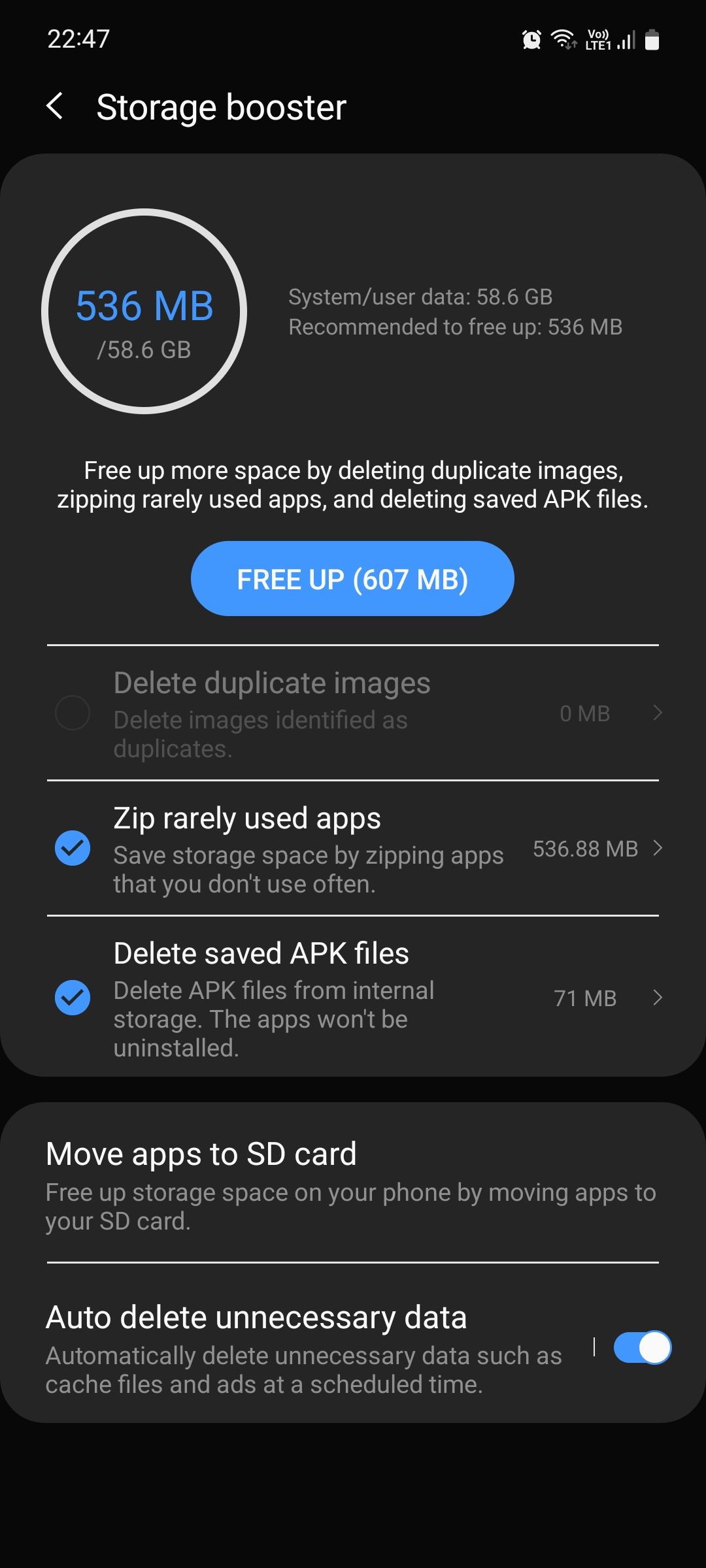Open Move apps to SD card

click(x=201, y=1153)
